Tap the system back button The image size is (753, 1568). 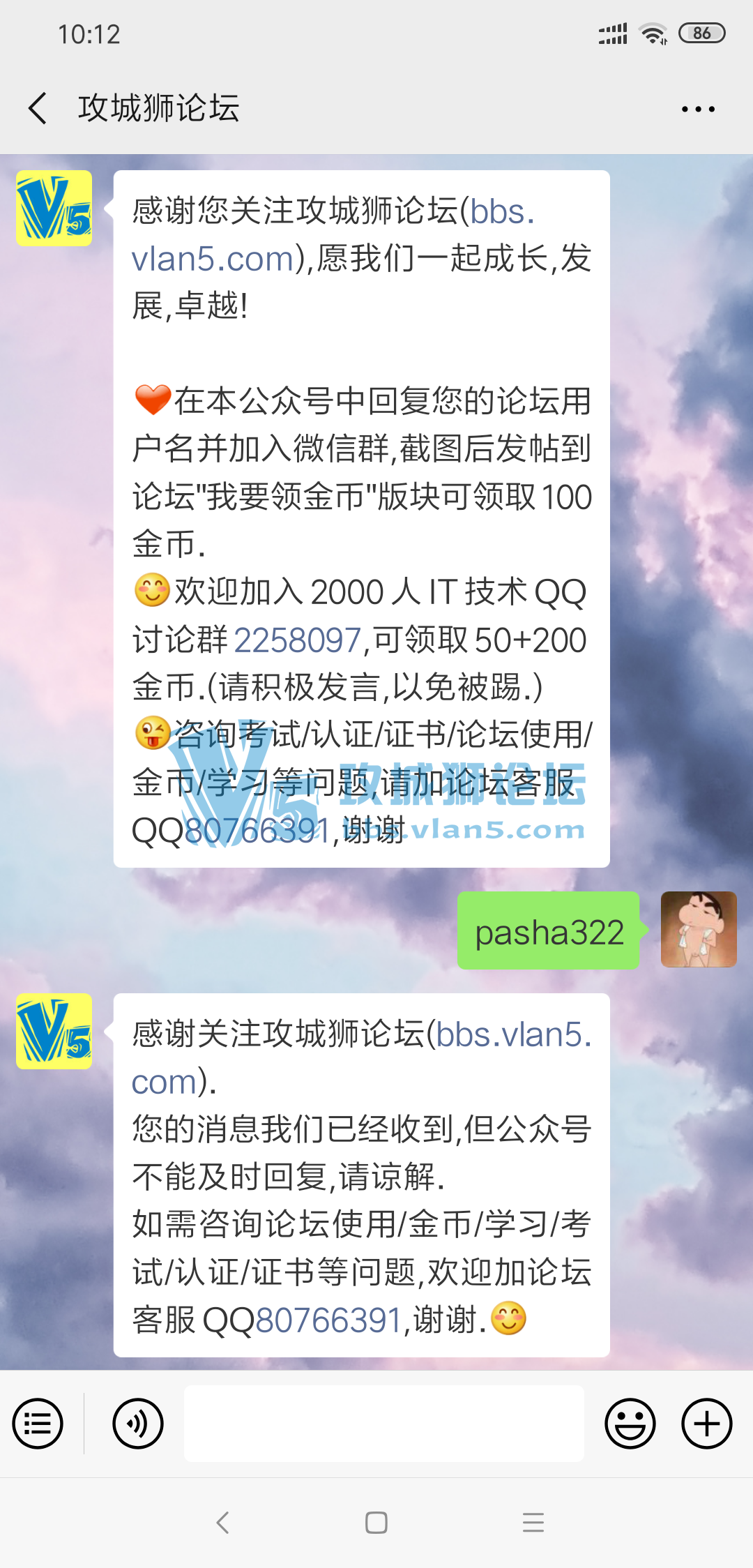(223, 1523)
